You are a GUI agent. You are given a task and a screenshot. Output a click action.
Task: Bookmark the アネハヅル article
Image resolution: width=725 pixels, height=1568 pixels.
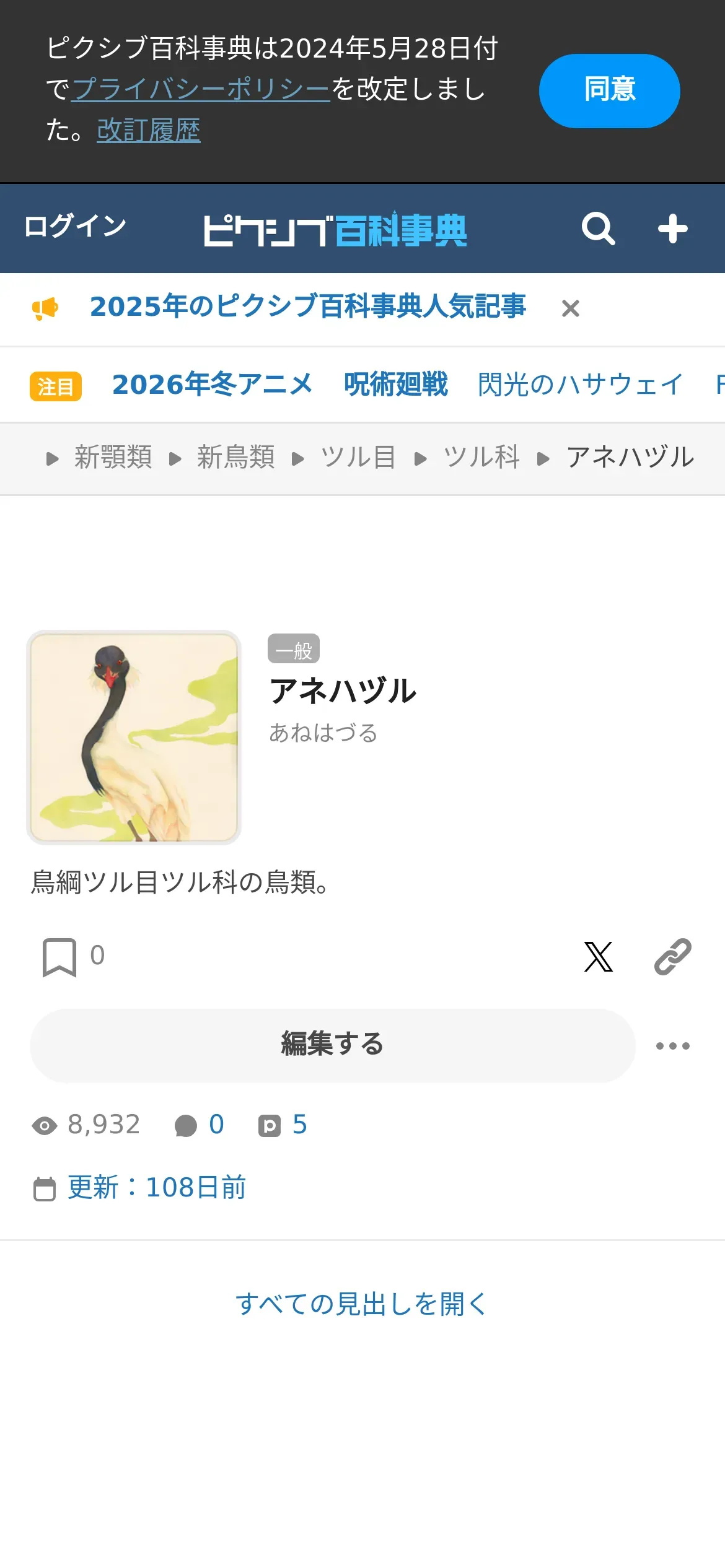click(59, 957)
